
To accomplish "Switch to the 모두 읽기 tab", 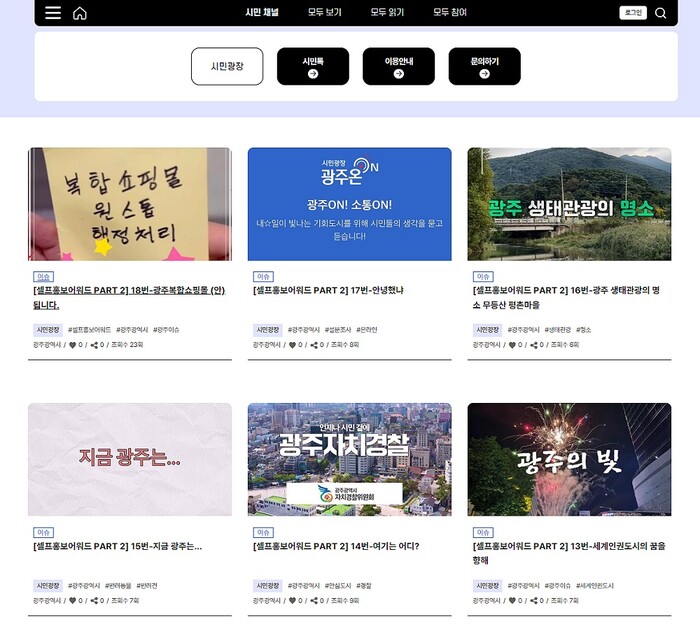I will 387,13.
